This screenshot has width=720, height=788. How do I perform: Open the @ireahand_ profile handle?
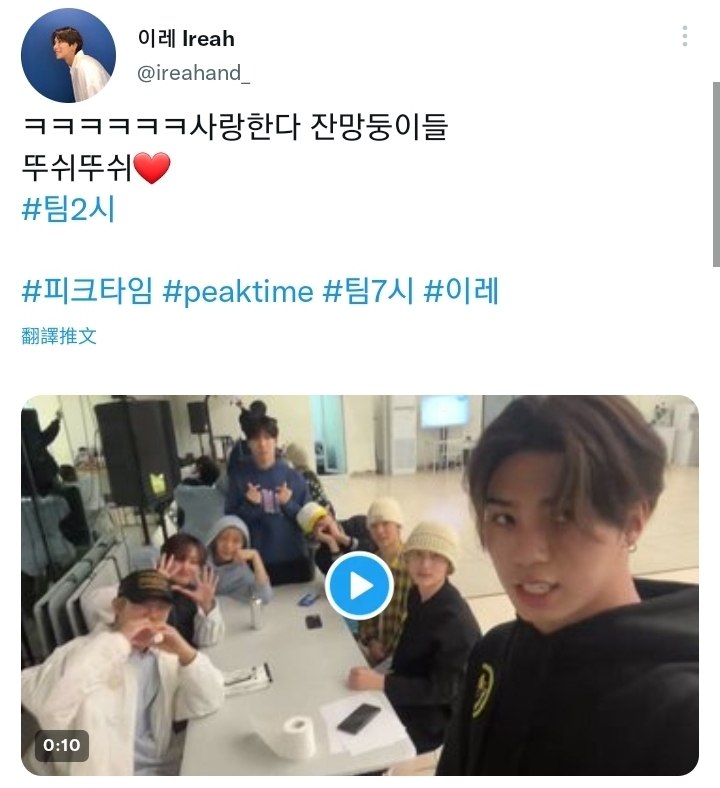pos(194,72)
